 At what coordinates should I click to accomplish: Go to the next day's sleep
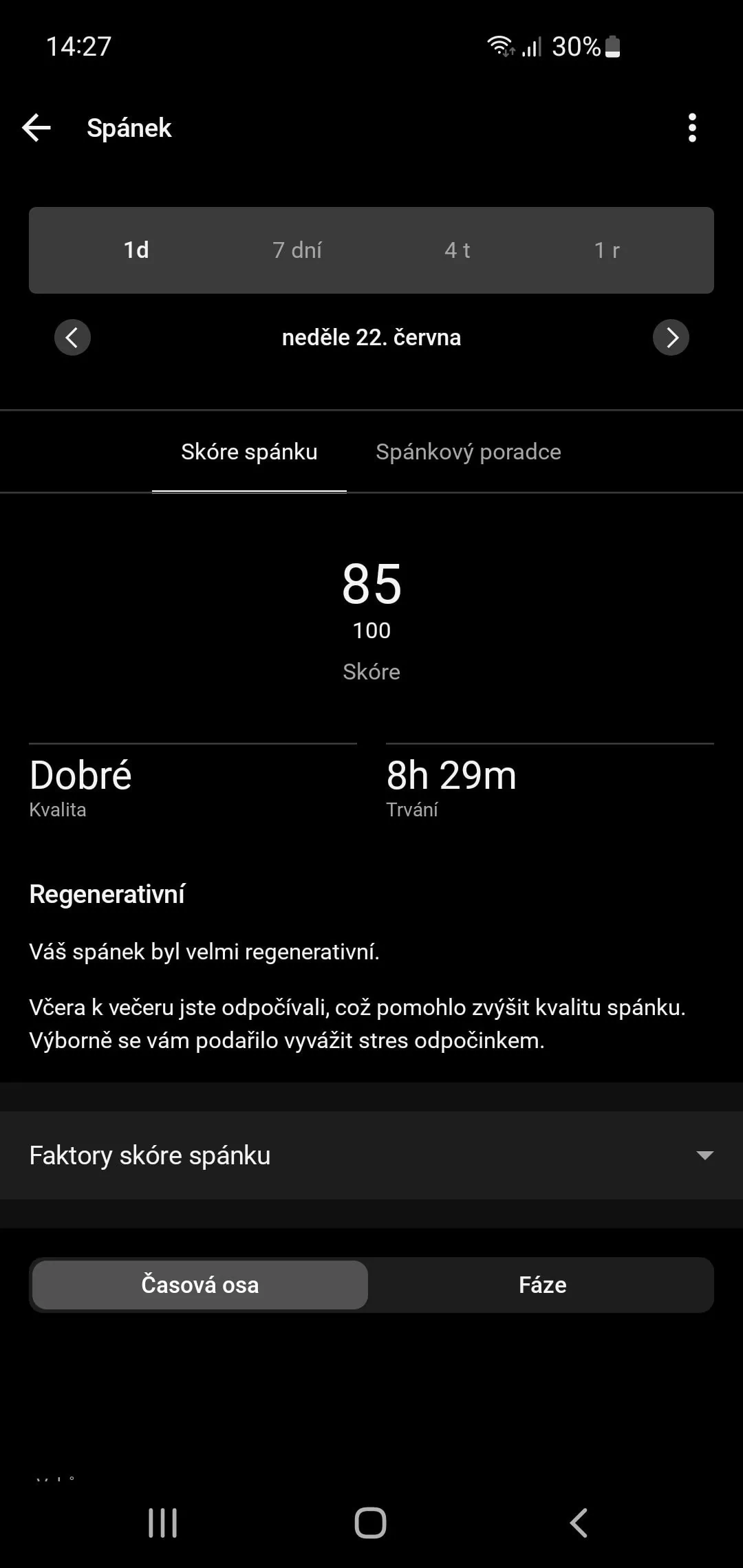(671, 338)
